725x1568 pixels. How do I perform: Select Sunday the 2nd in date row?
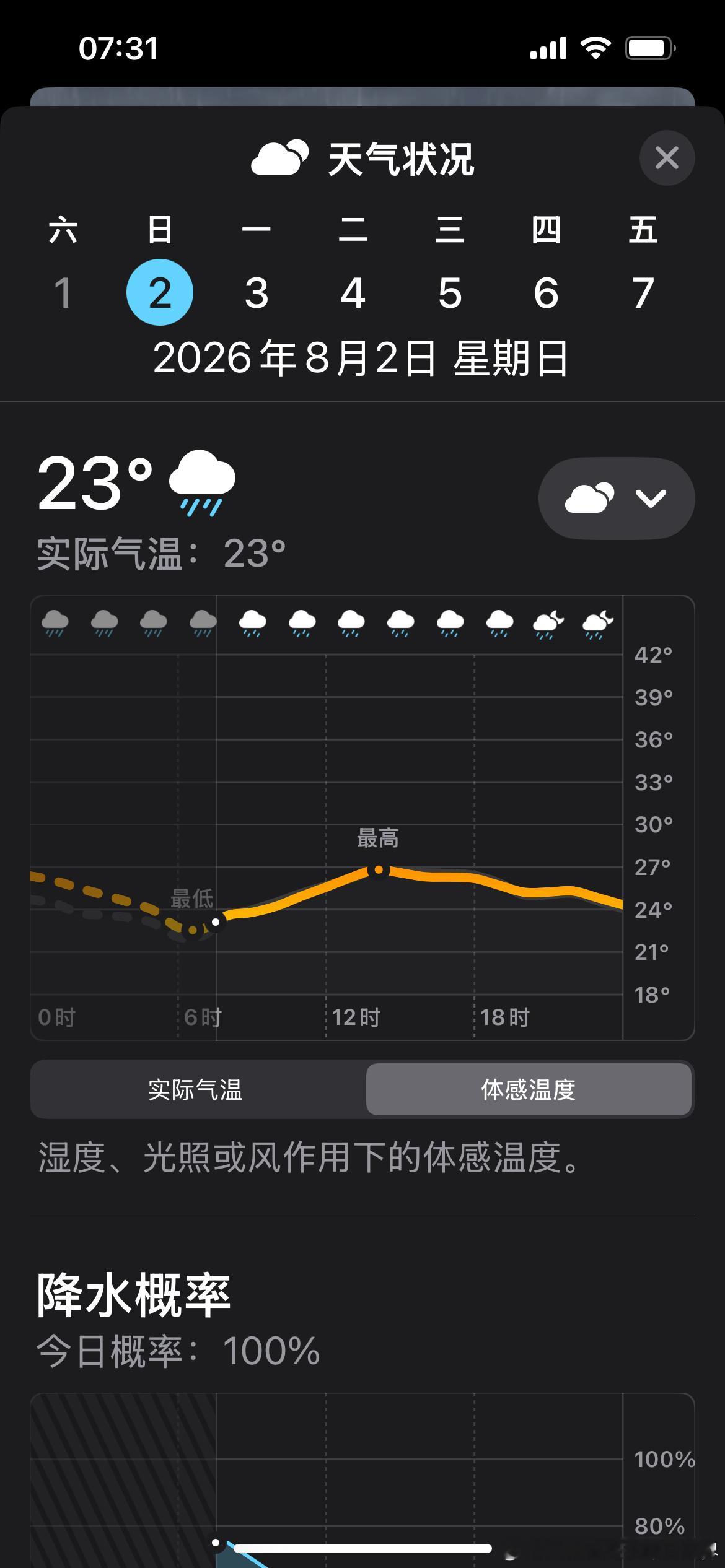click(160, 292)
